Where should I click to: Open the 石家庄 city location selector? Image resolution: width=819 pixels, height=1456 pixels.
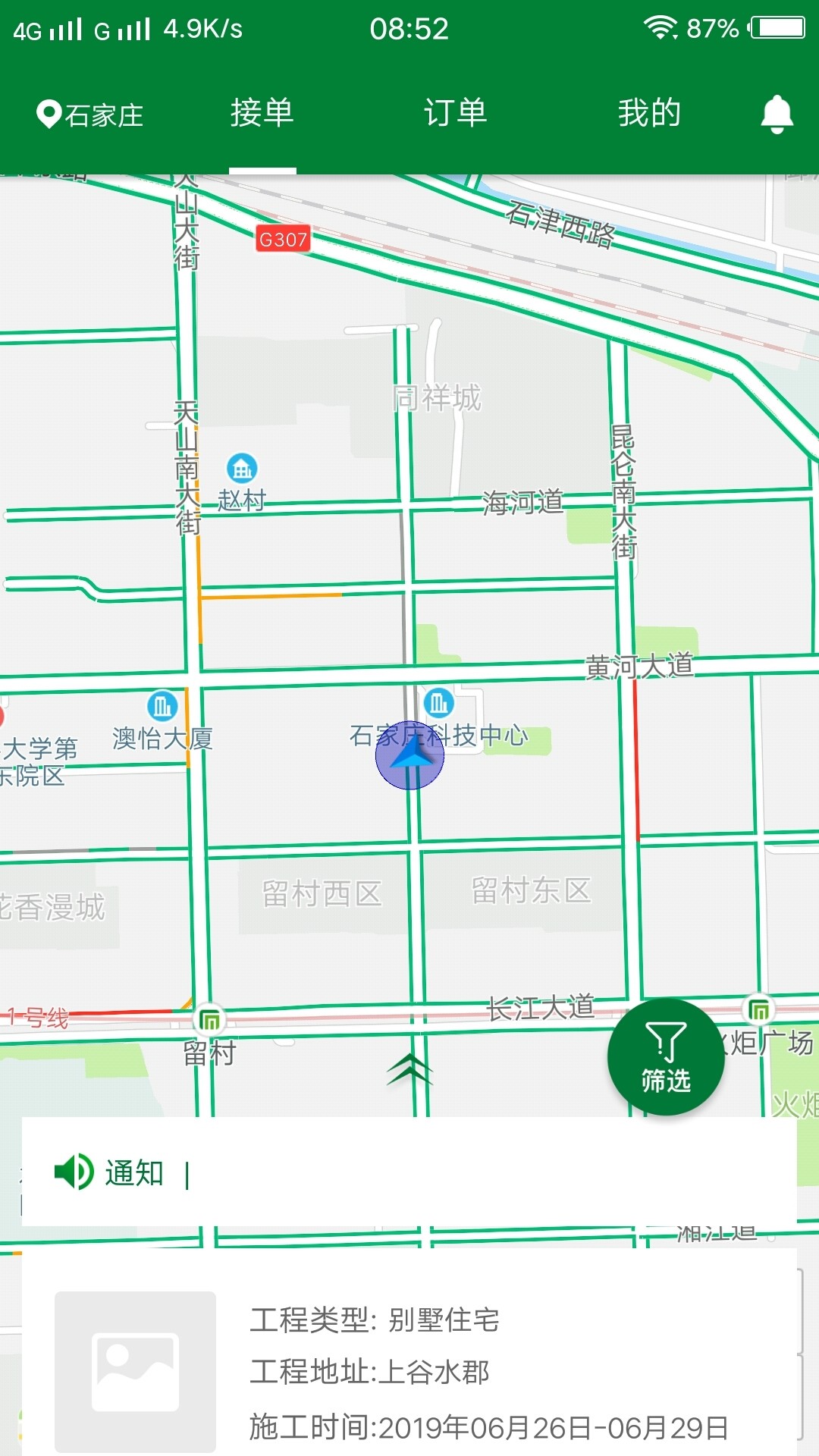click(x=90, y=115)
